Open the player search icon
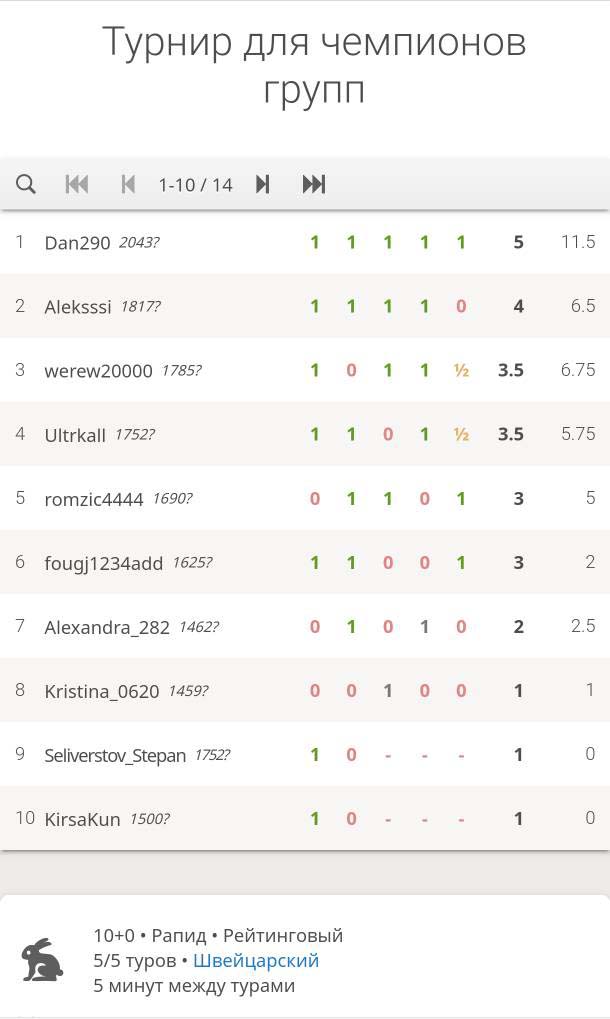The image size is (610, 1019). point(25,185)
